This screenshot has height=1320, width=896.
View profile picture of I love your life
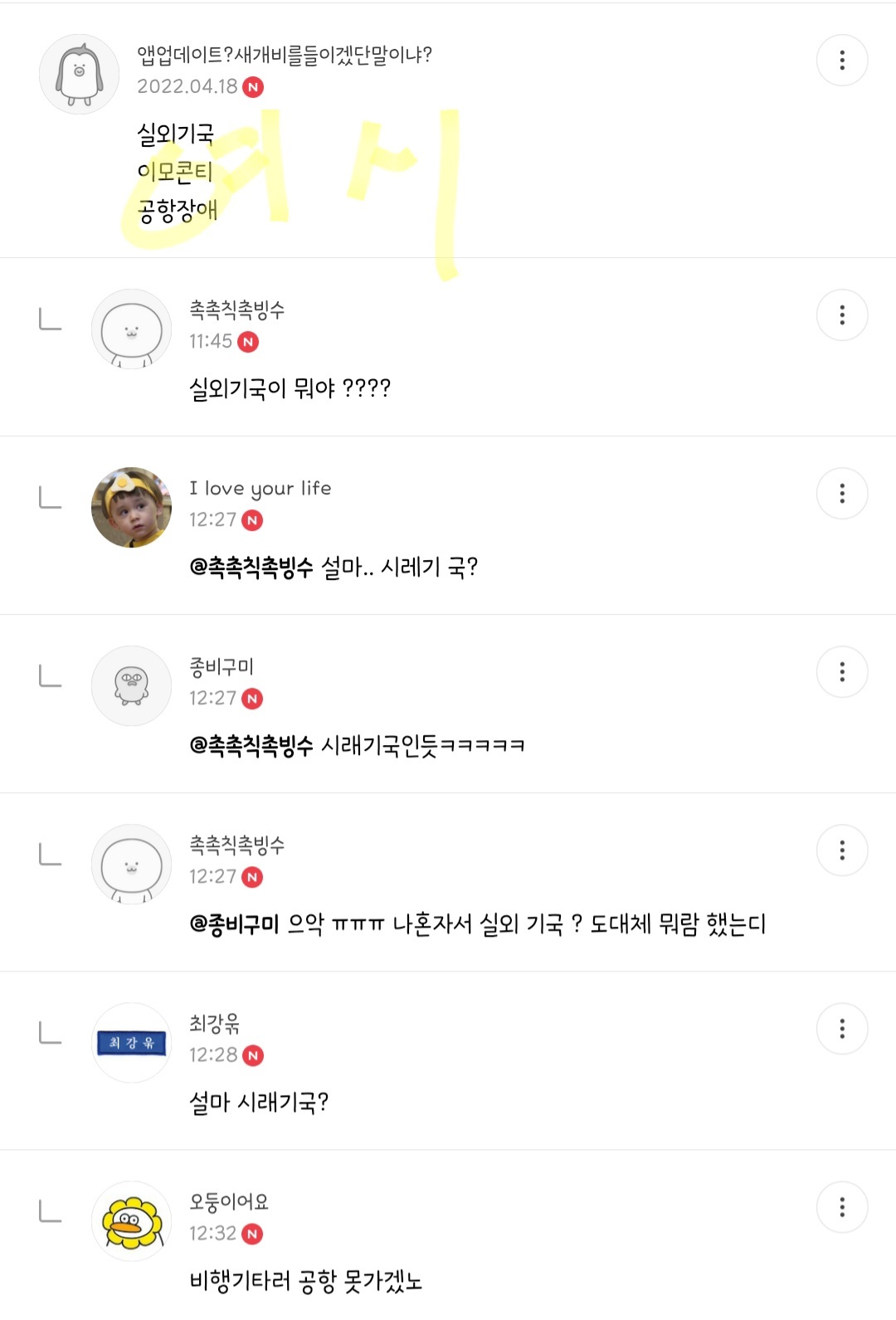coord(131,508)
